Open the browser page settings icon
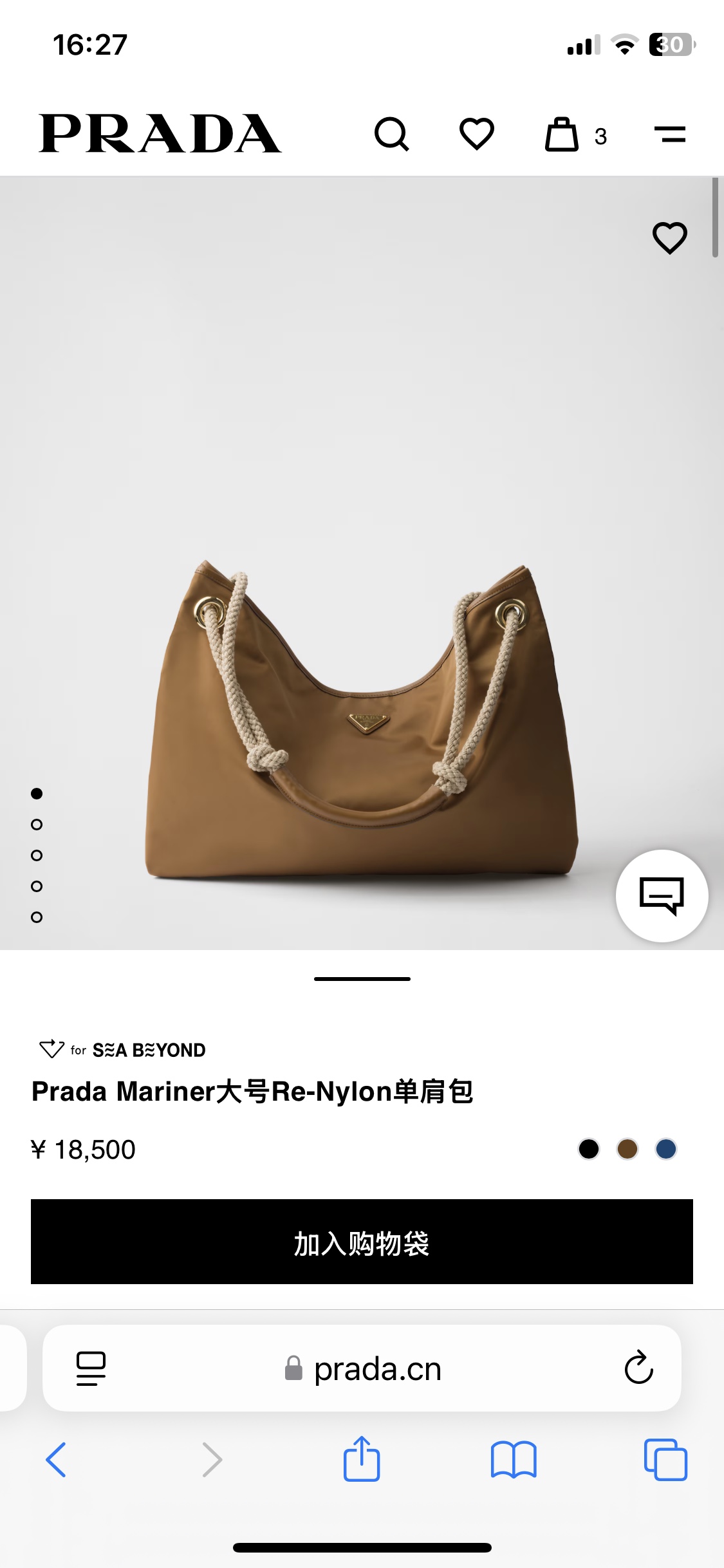The height and width of the screenshot is (1568, 724). point(91,1368)
